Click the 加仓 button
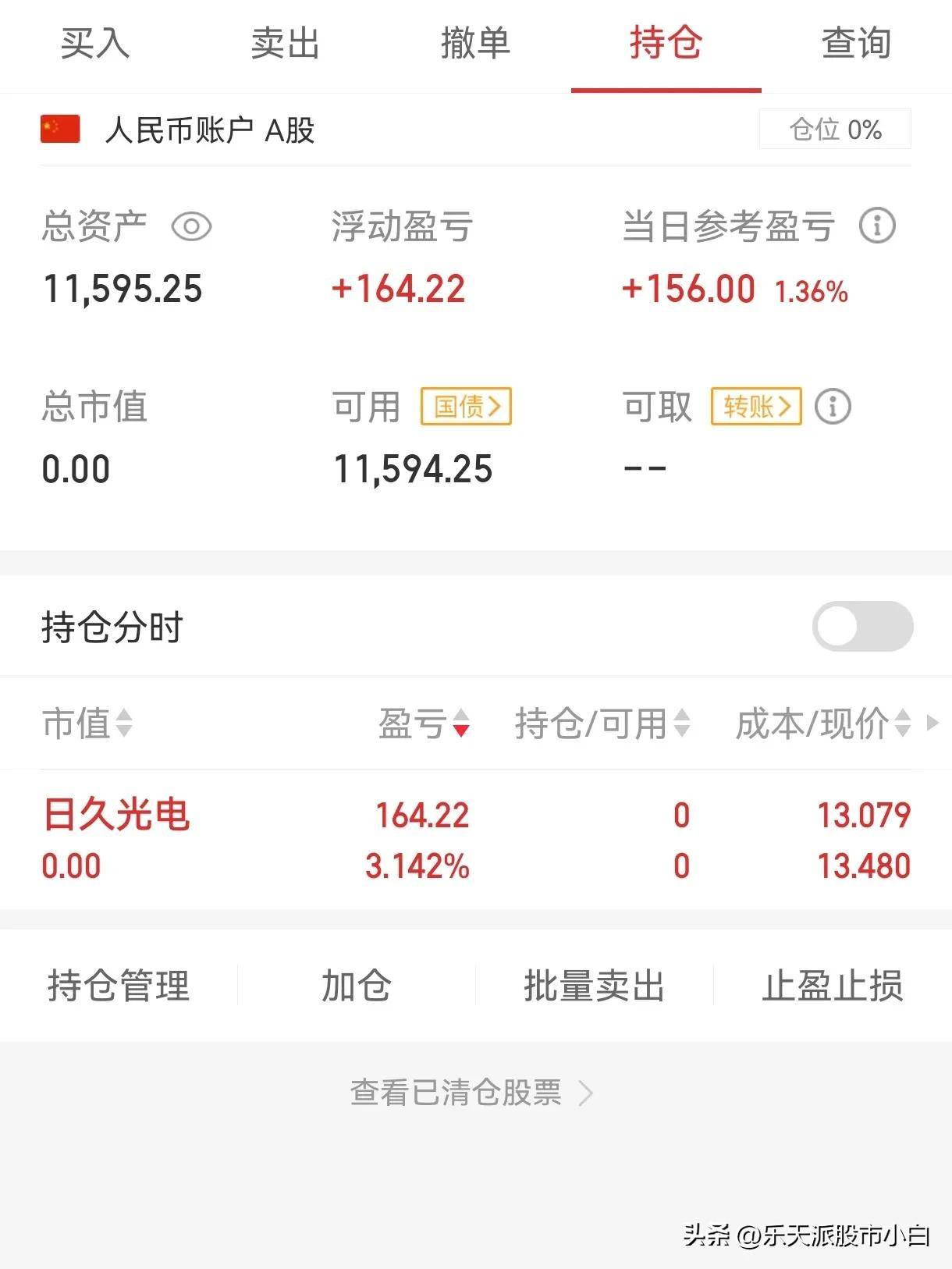952x1269 pixels. click(x=355, y=986)
